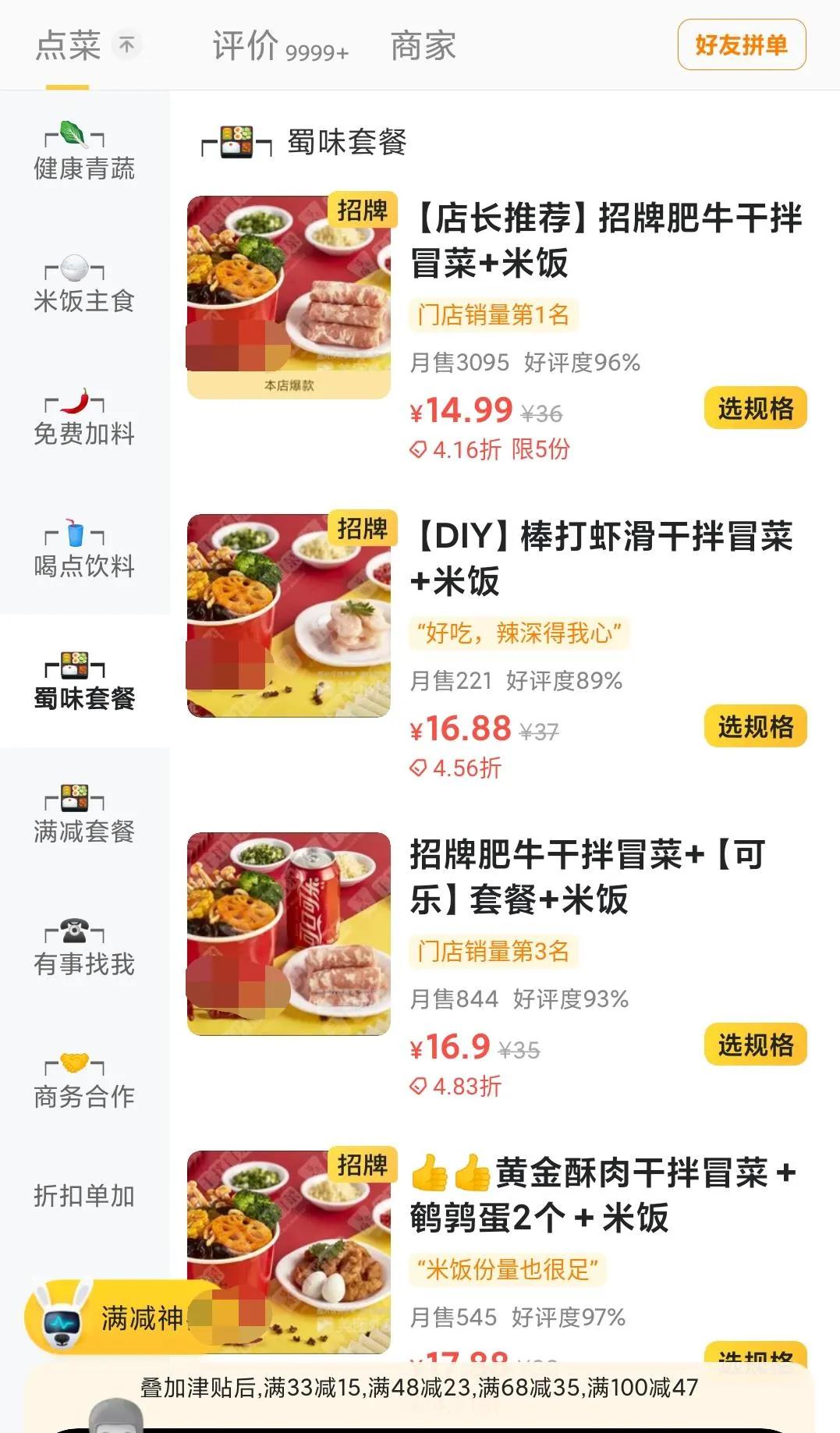The width and height of the screenshot is (840, 1433).
Task: Collapse the menu using arrow beside 点菜
Action: tap(125, 44)
